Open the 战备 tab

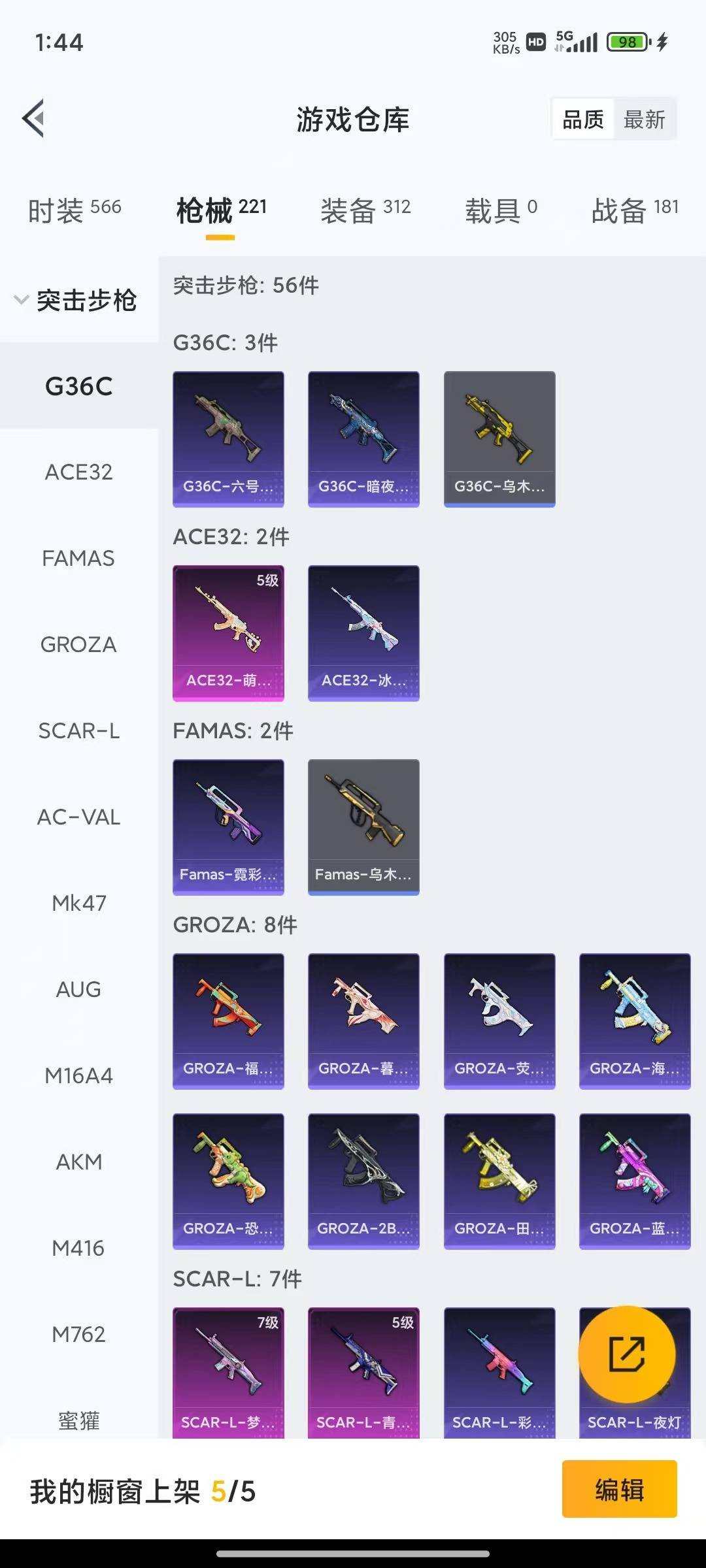click(x=634, y=210)
